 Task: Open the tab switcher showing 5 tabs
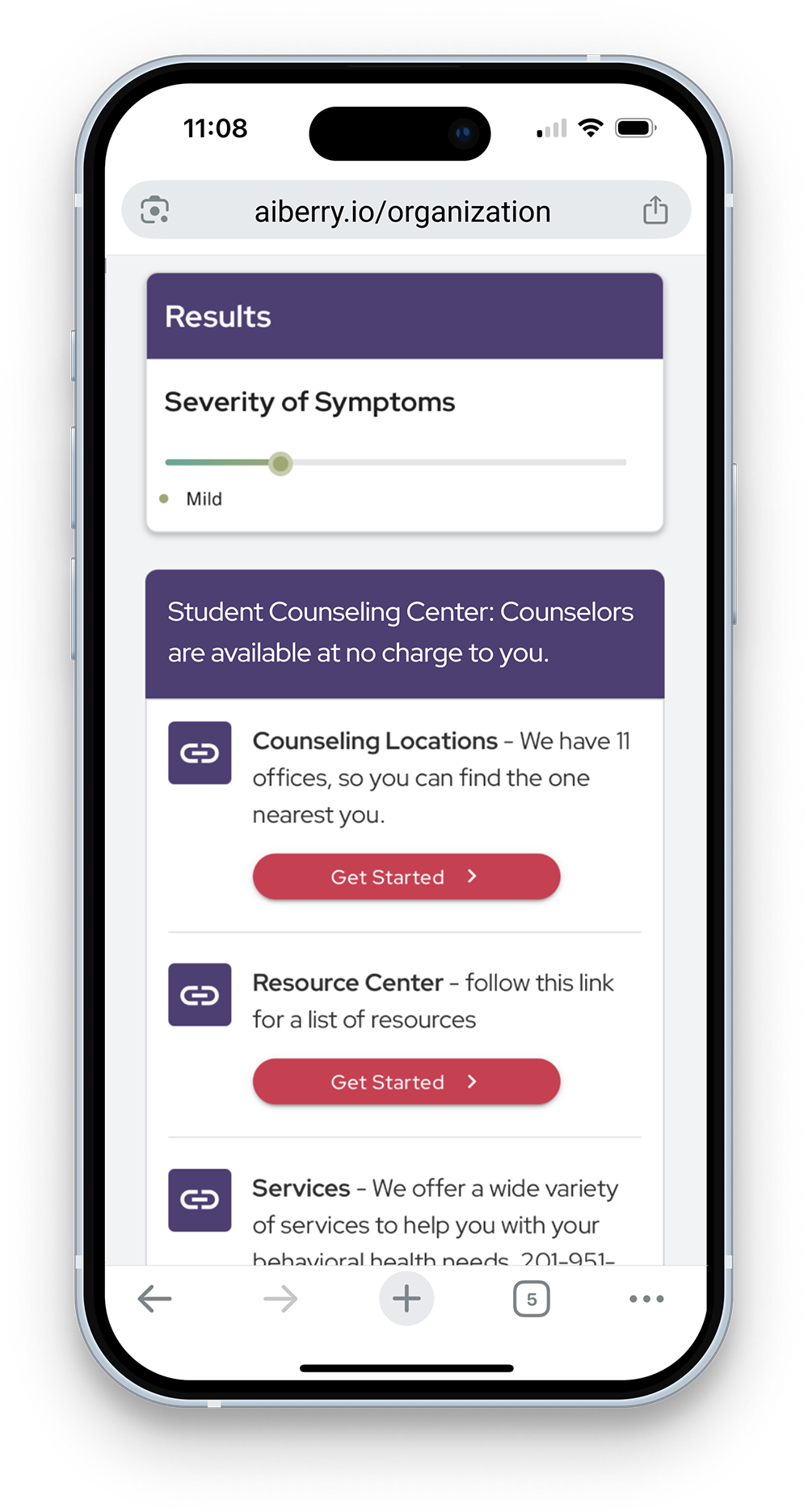(x=532, y=1299)
